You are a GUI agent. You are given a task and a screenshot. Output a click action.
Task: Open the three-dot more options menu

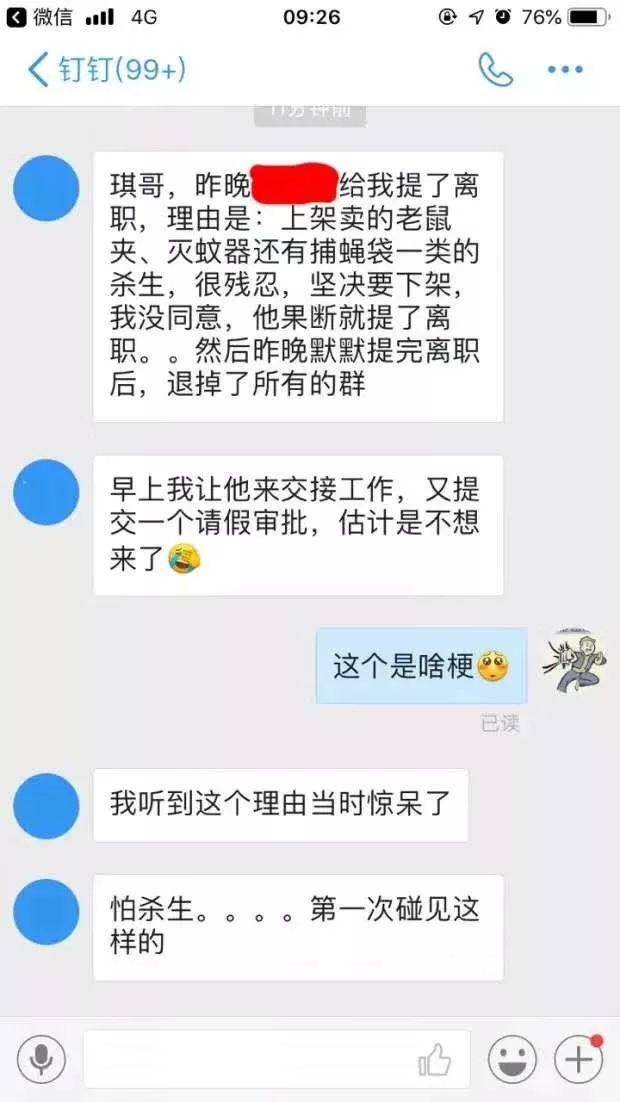click(x=564, y=70)
